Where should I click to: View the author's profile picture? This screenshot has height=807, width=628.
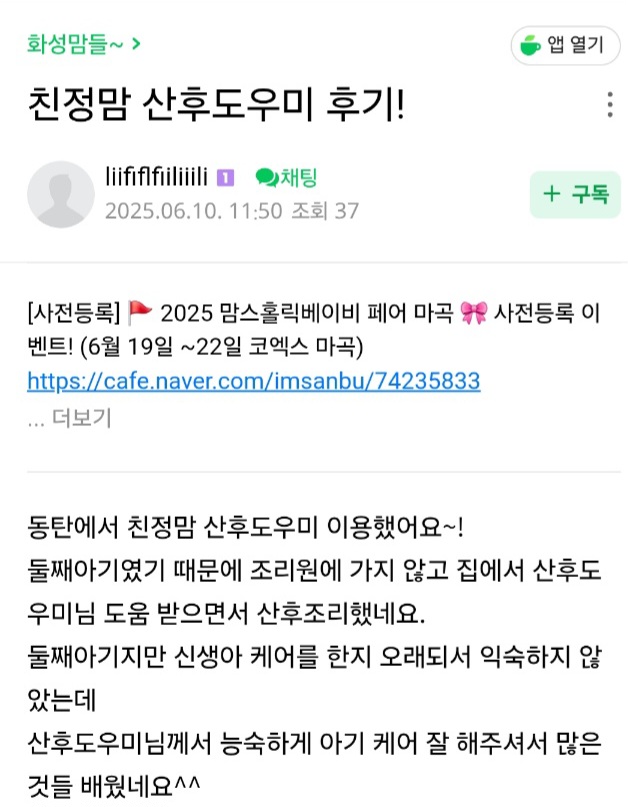pyautogui.click(x=61, y=193)
